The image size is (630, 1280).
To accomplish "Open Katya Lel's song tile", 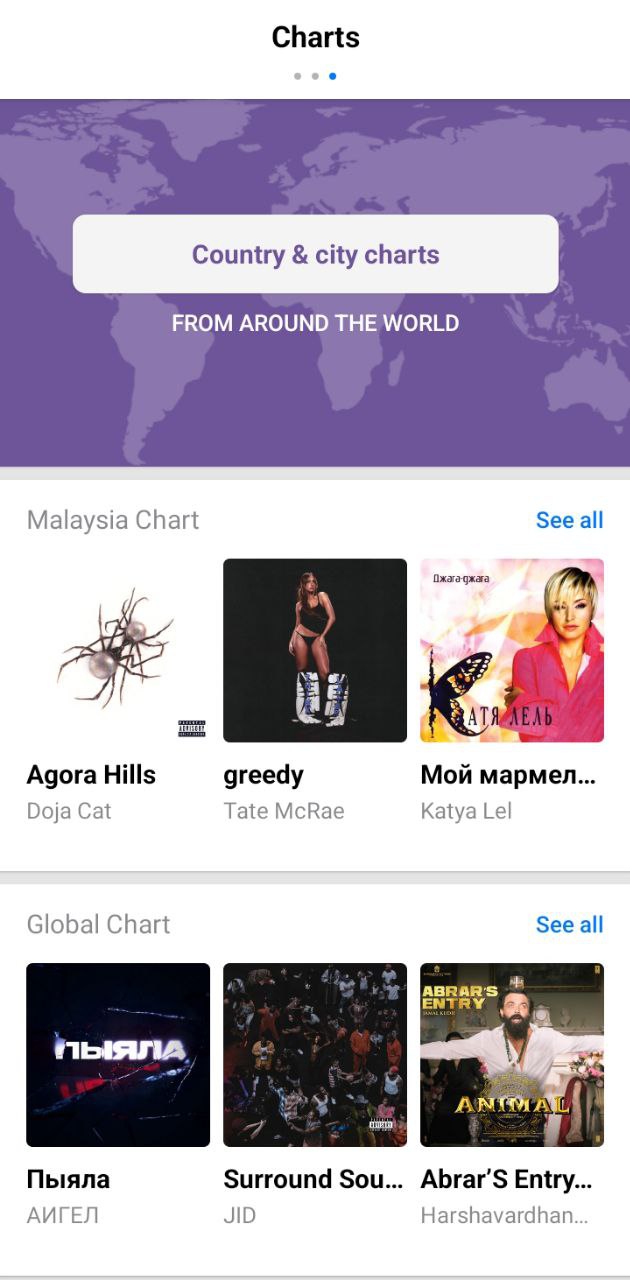I will point(512,651).
